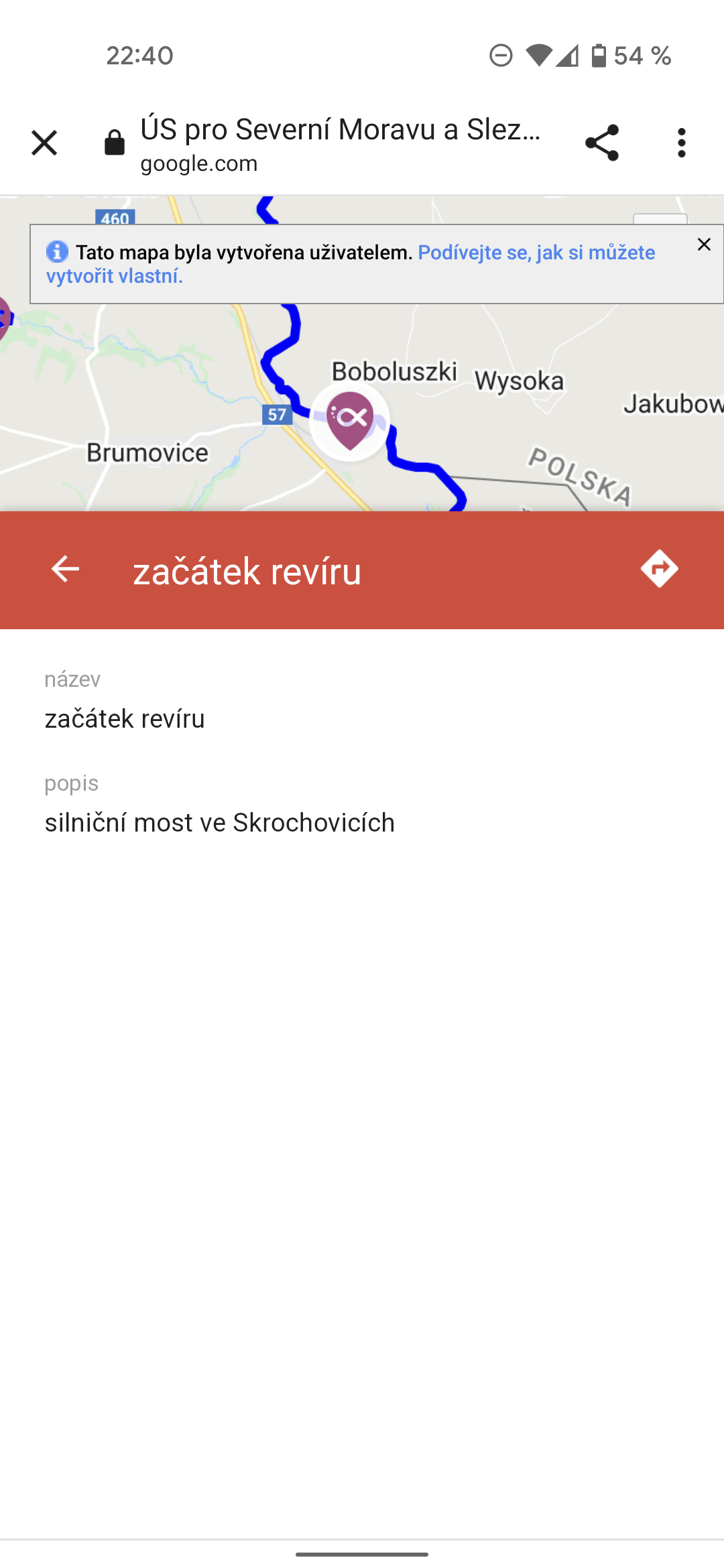Dismiss the user-created map info banner
Screen dimensions: 724x1568
704,245
